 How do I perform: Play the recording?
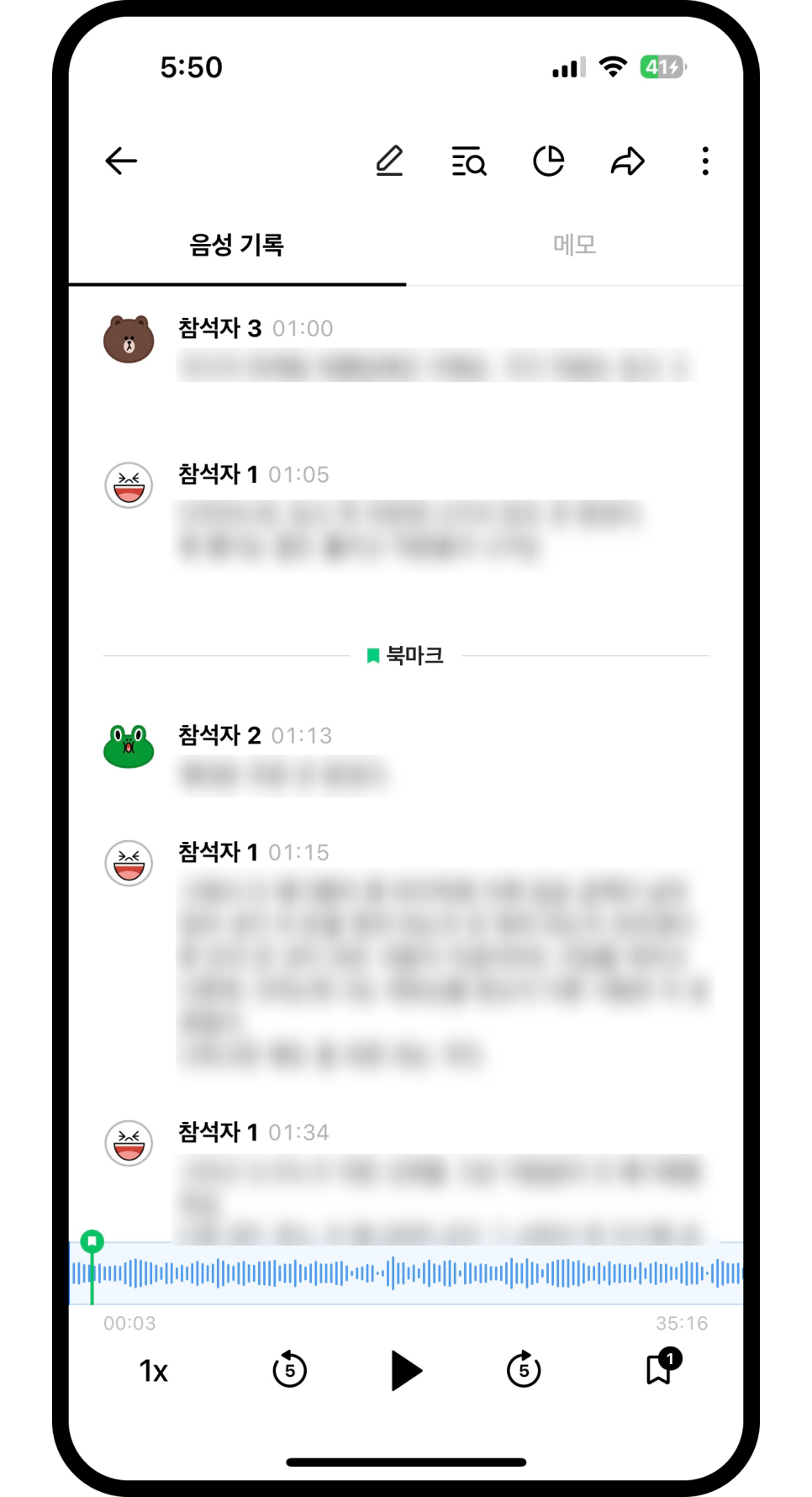(407, 1370)
